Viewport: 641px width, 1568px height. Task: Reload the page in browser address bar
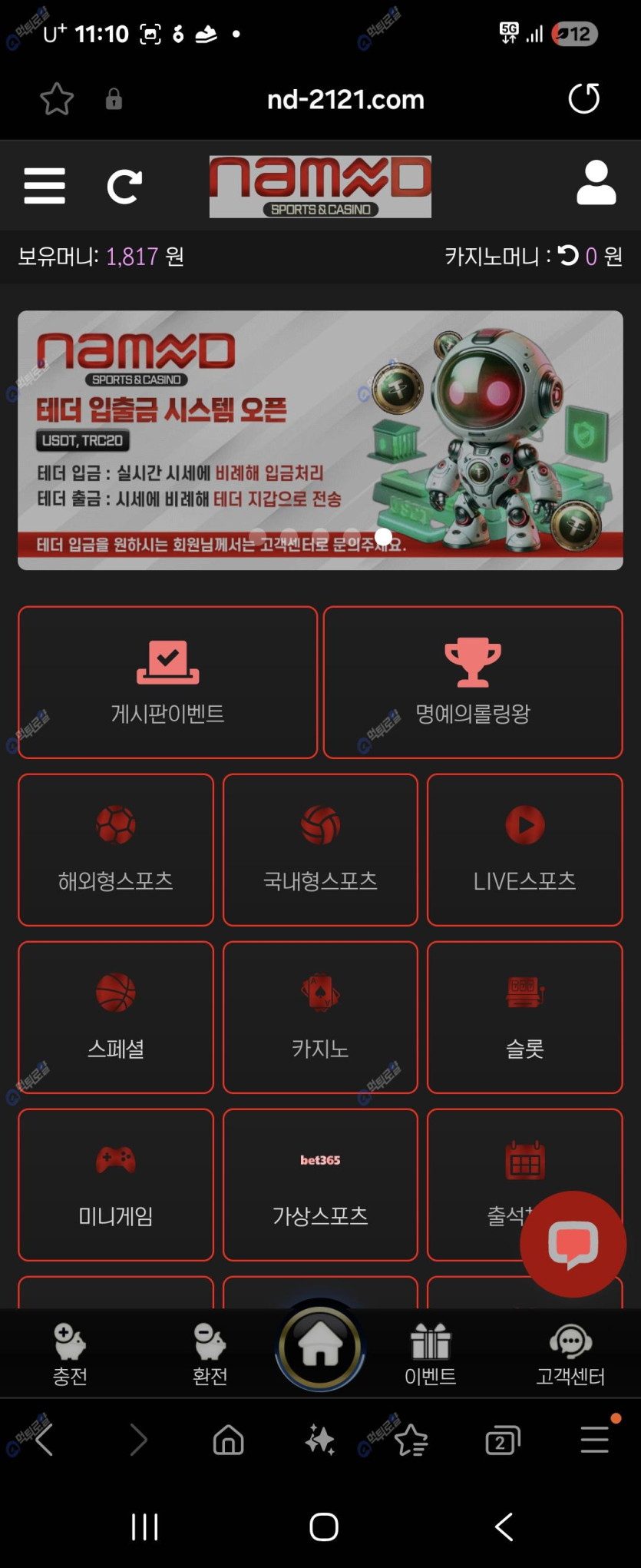click(x=583, y=98)
